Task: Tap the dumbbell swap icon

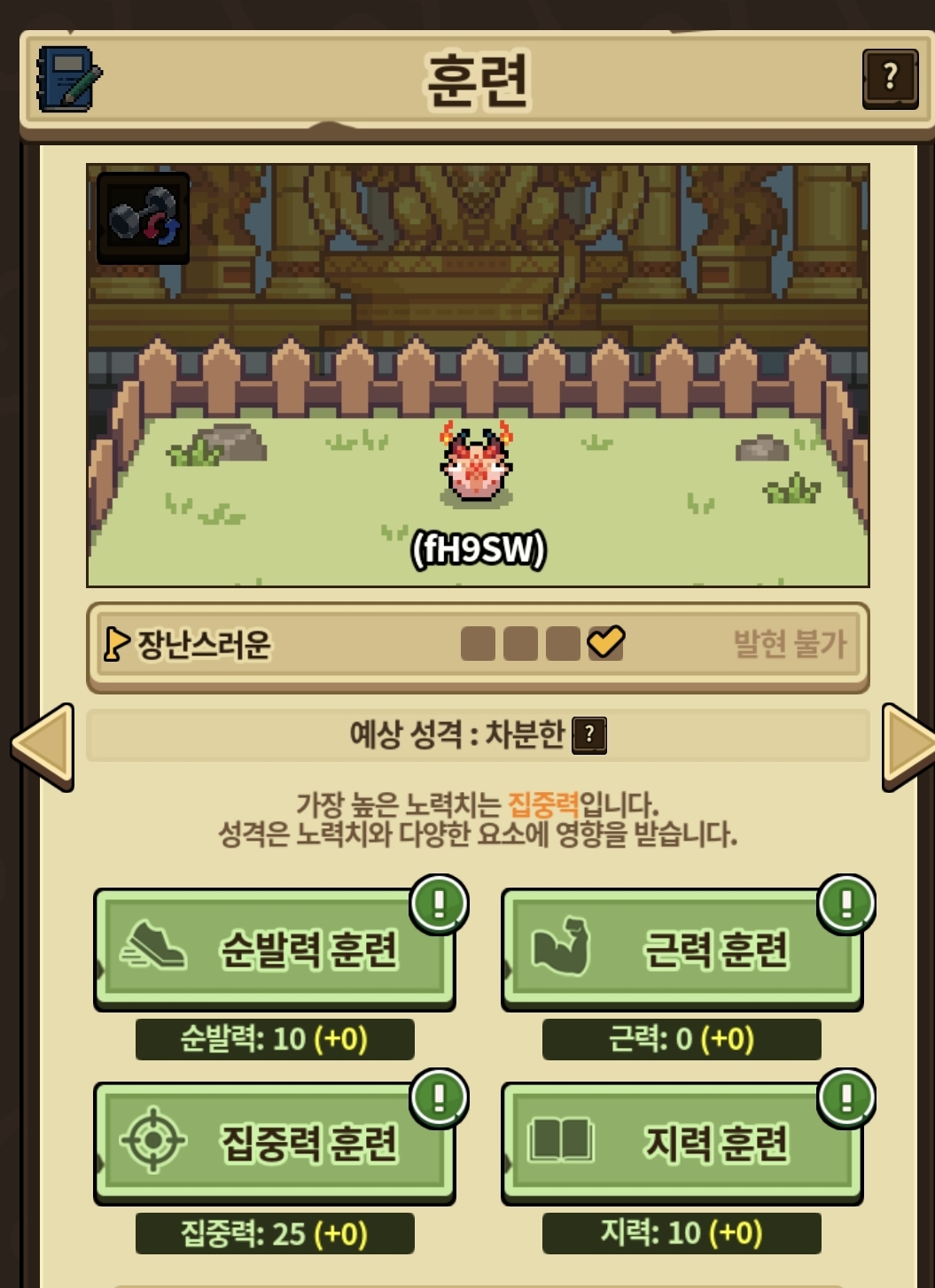Action: (144, 218)
